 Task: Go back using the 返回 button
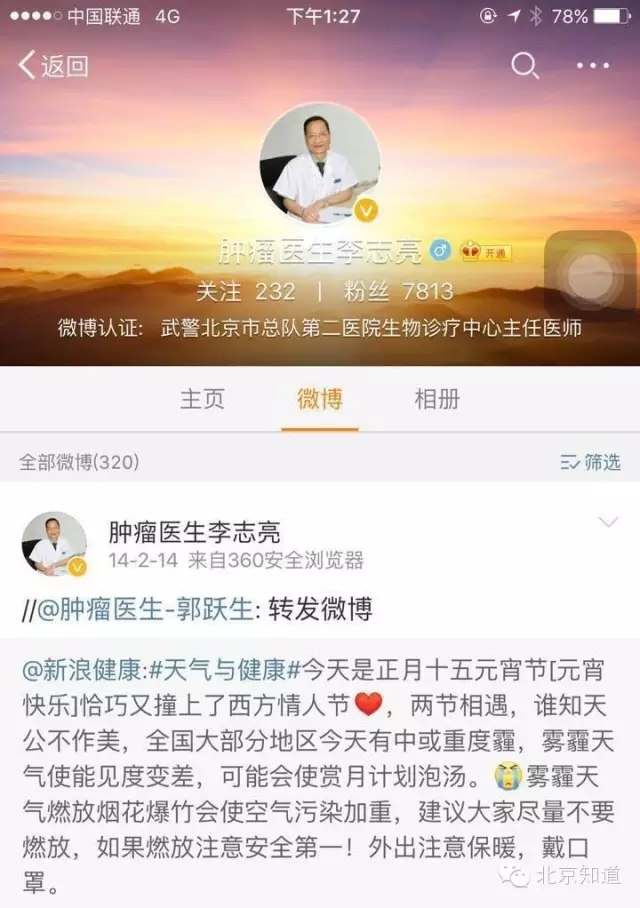pyautogui.click(x=54, y=66)
